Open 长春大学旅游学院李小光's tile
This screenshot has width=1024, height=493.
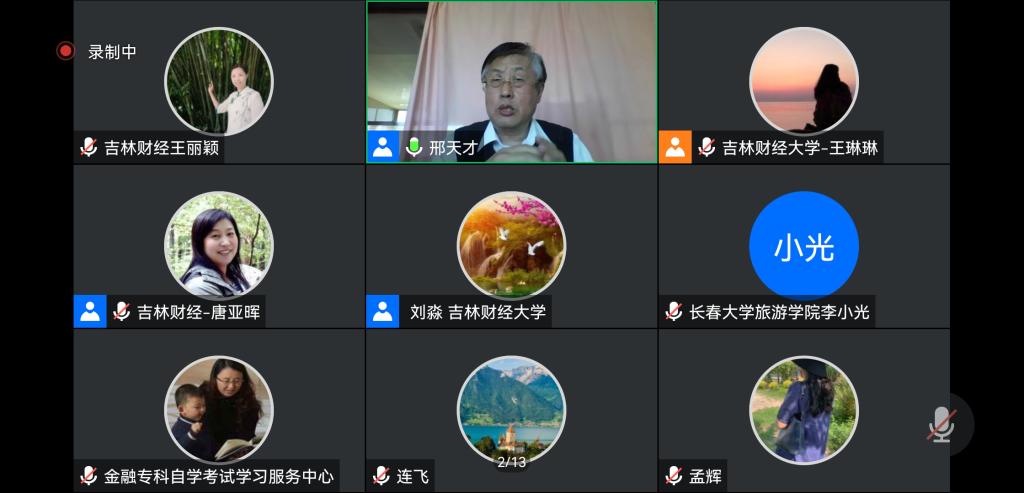803,245
